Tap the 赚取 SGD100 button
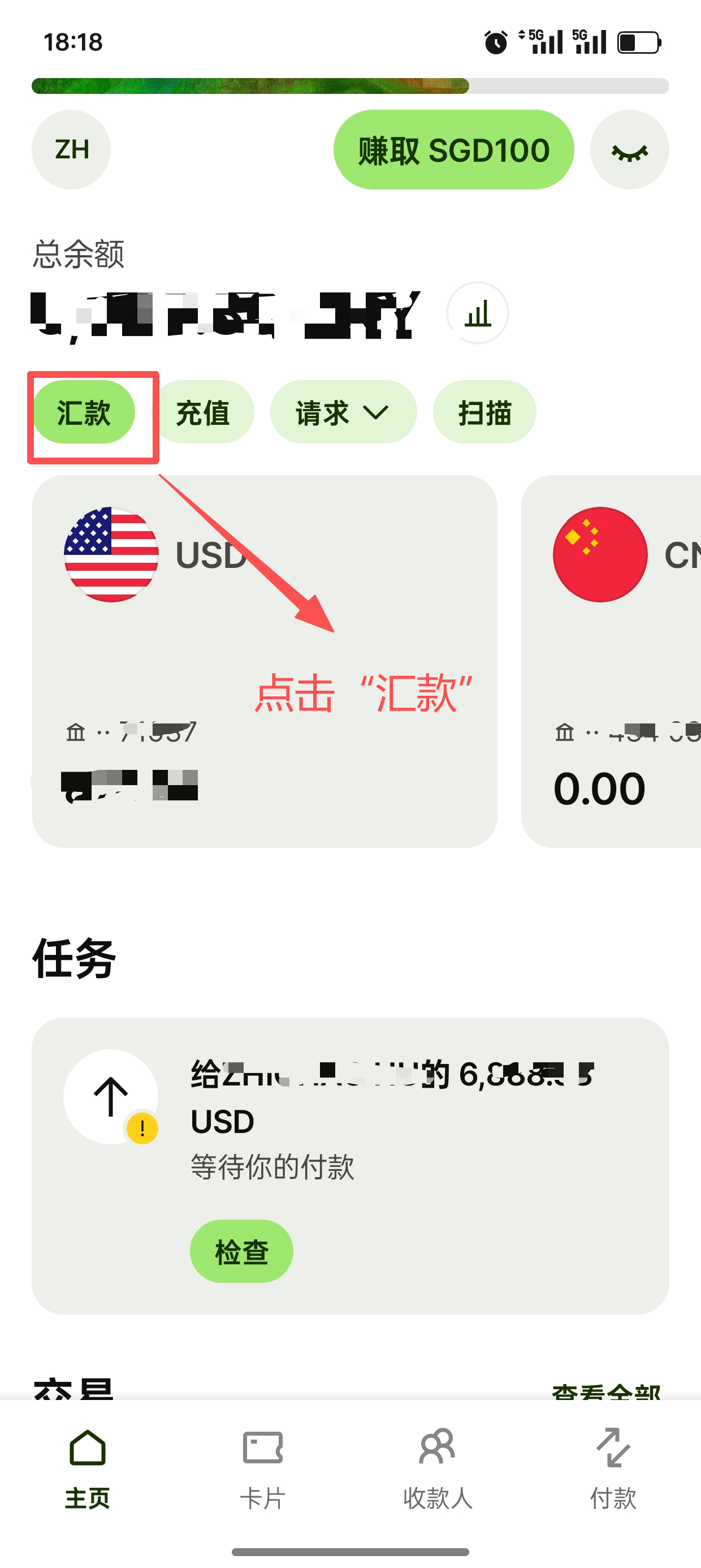The image size is (701, 1568). 453,150
